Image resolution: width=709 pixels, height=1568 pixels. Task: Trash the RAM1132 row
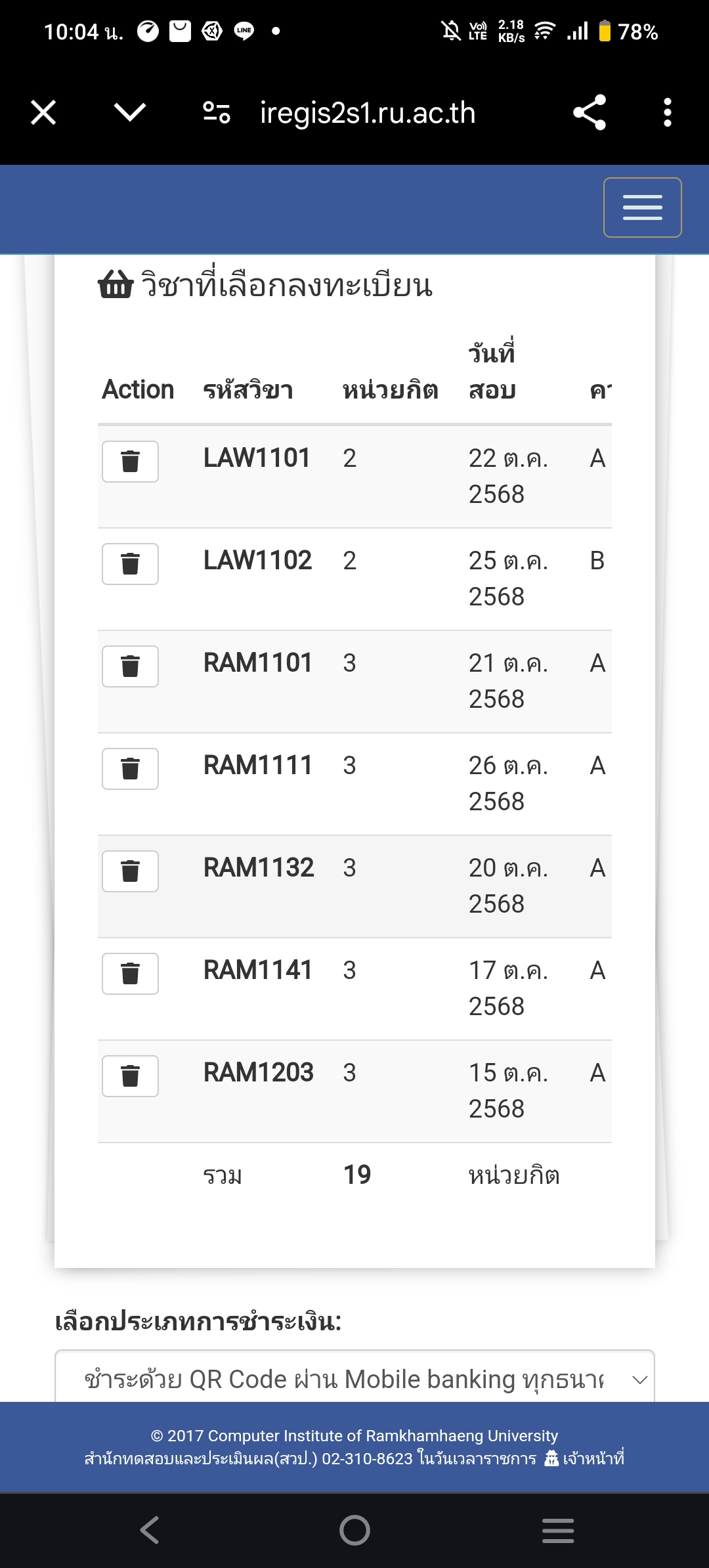point(130,871)
